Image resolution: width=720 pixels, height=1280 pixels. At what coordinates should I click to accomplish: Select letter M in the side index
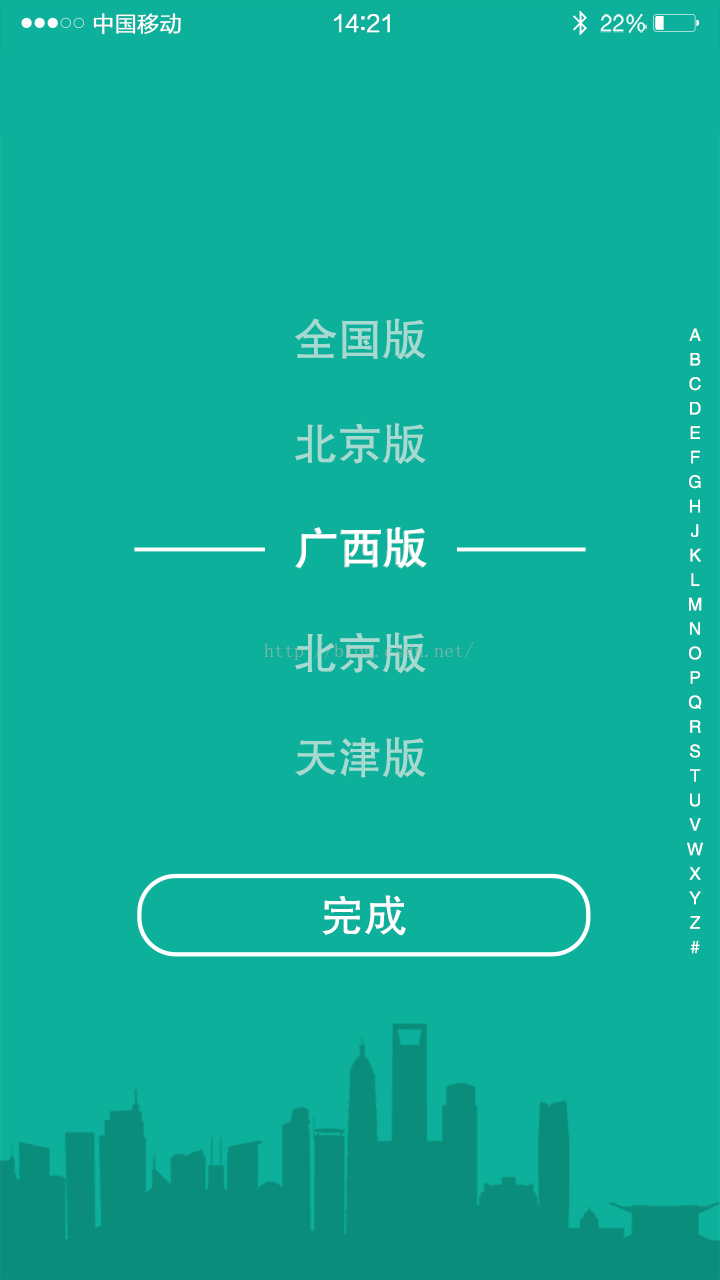[695, 604]
